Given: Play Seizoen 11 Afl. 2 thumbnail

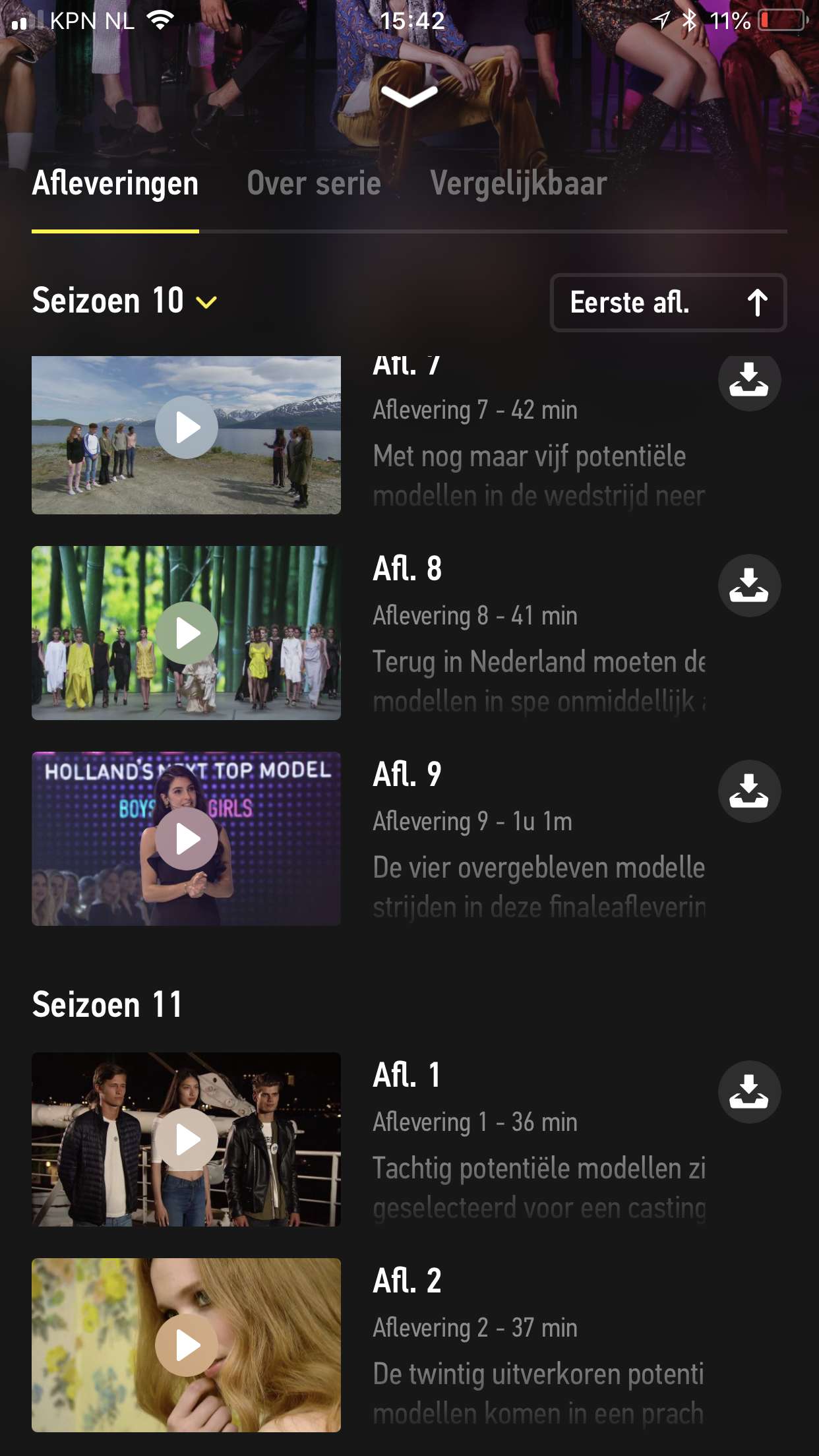Looking at the screenshot, I should coord(187,1345).
